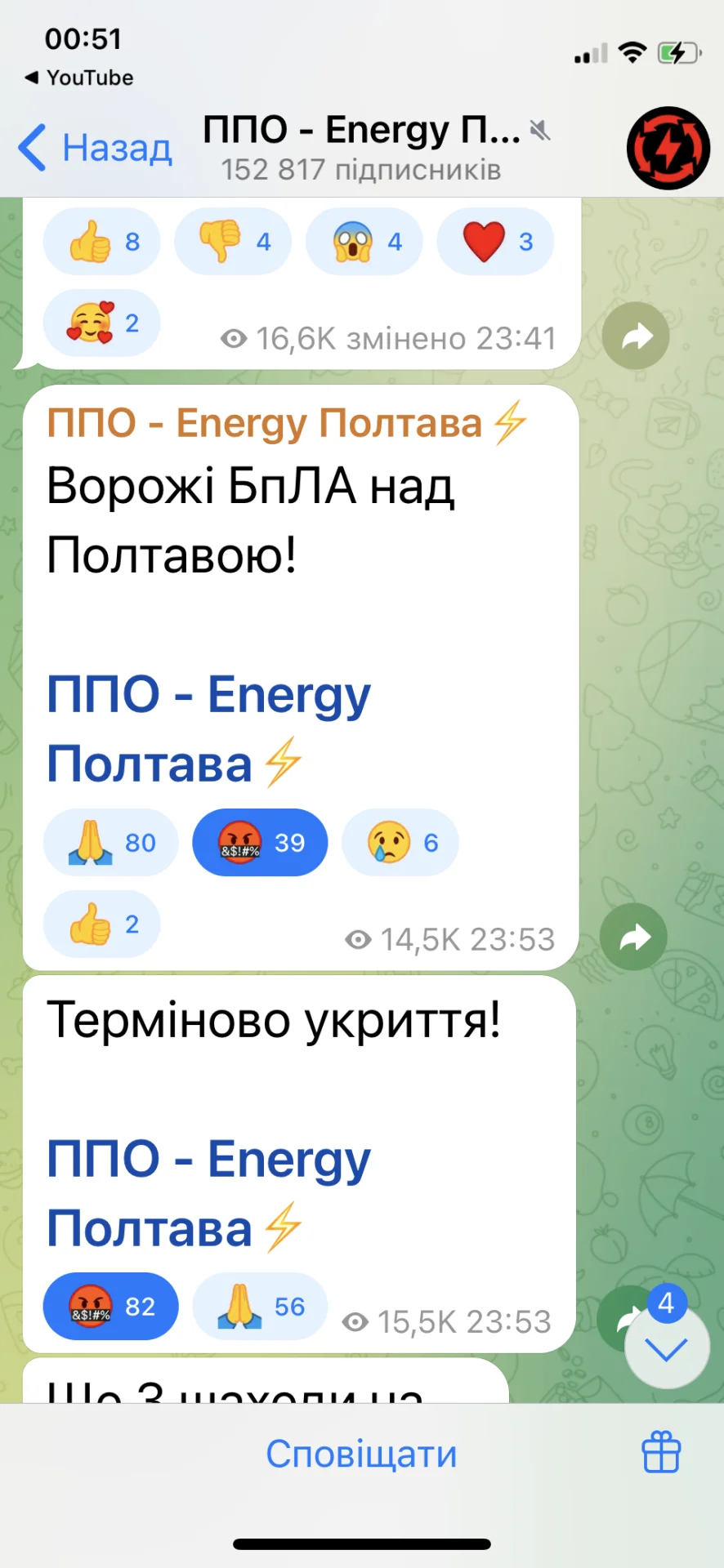Add crying face reaction with 6
Image resolution: width=724 pixels, height=1568 pixels.
tap(400, 843)
